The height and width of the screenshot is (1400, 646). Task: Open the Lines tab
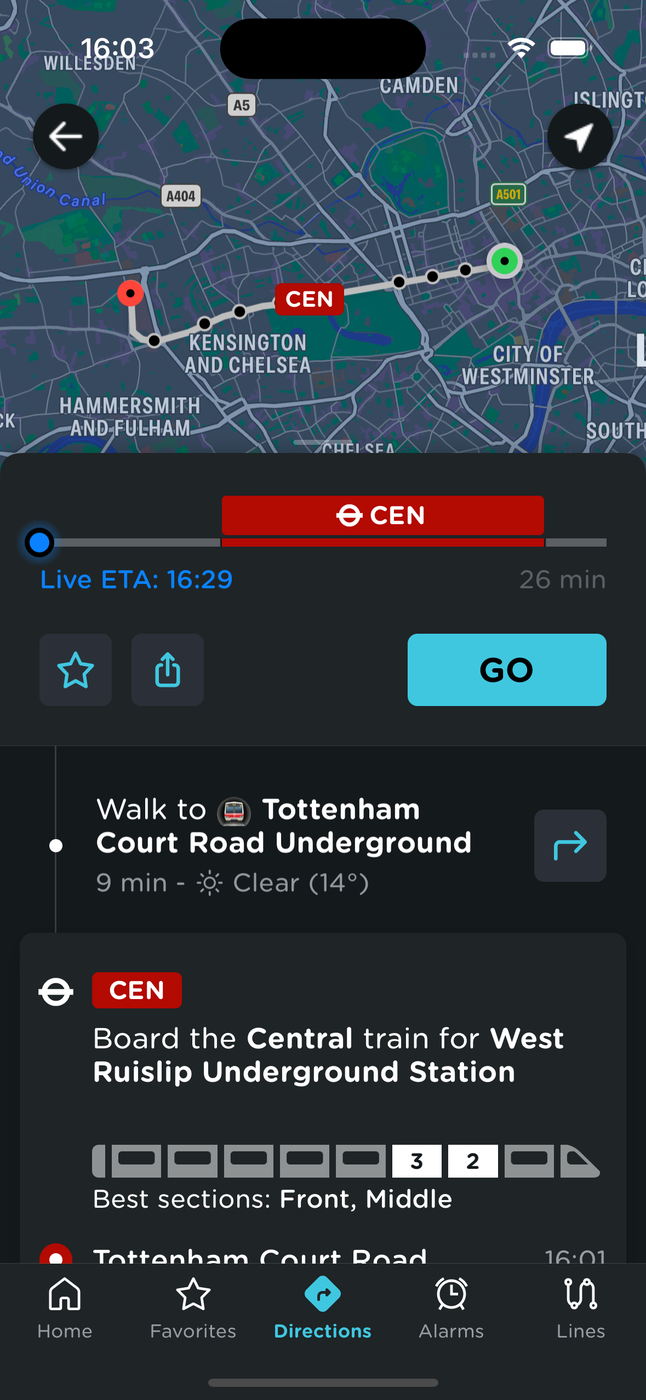[x=581, y=1308]
